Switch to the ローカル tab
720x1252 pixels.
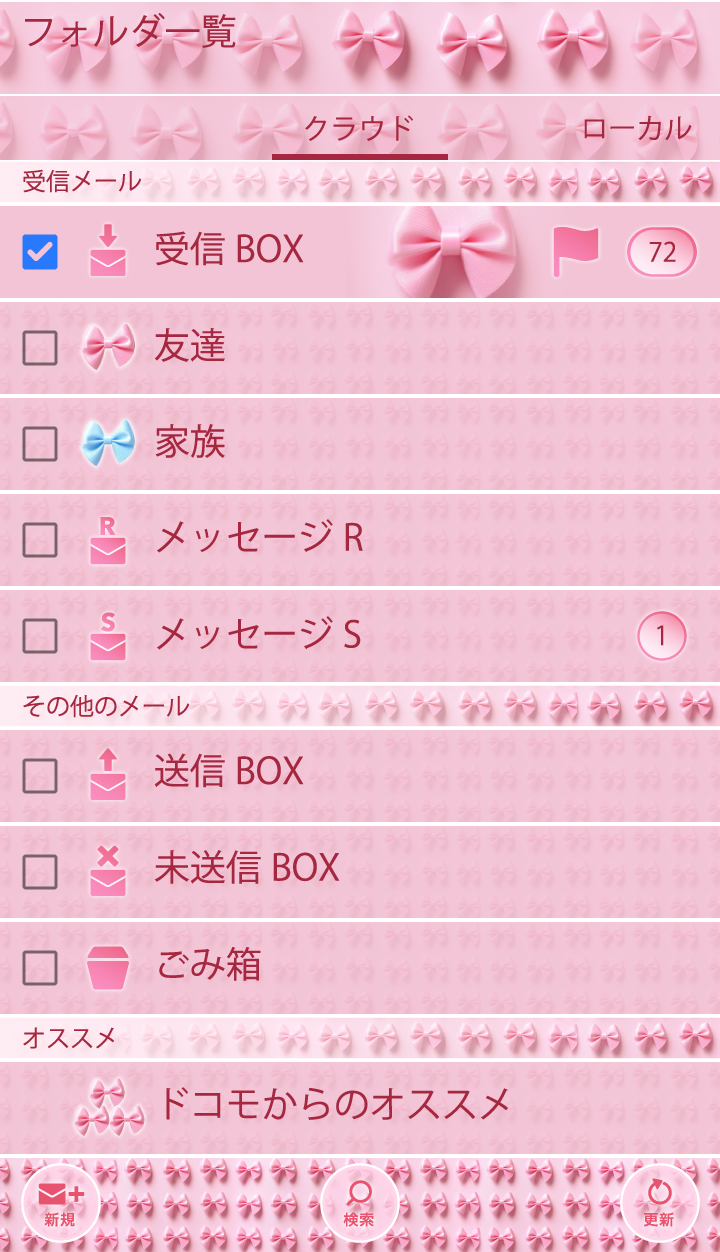(x=636, y=129)
